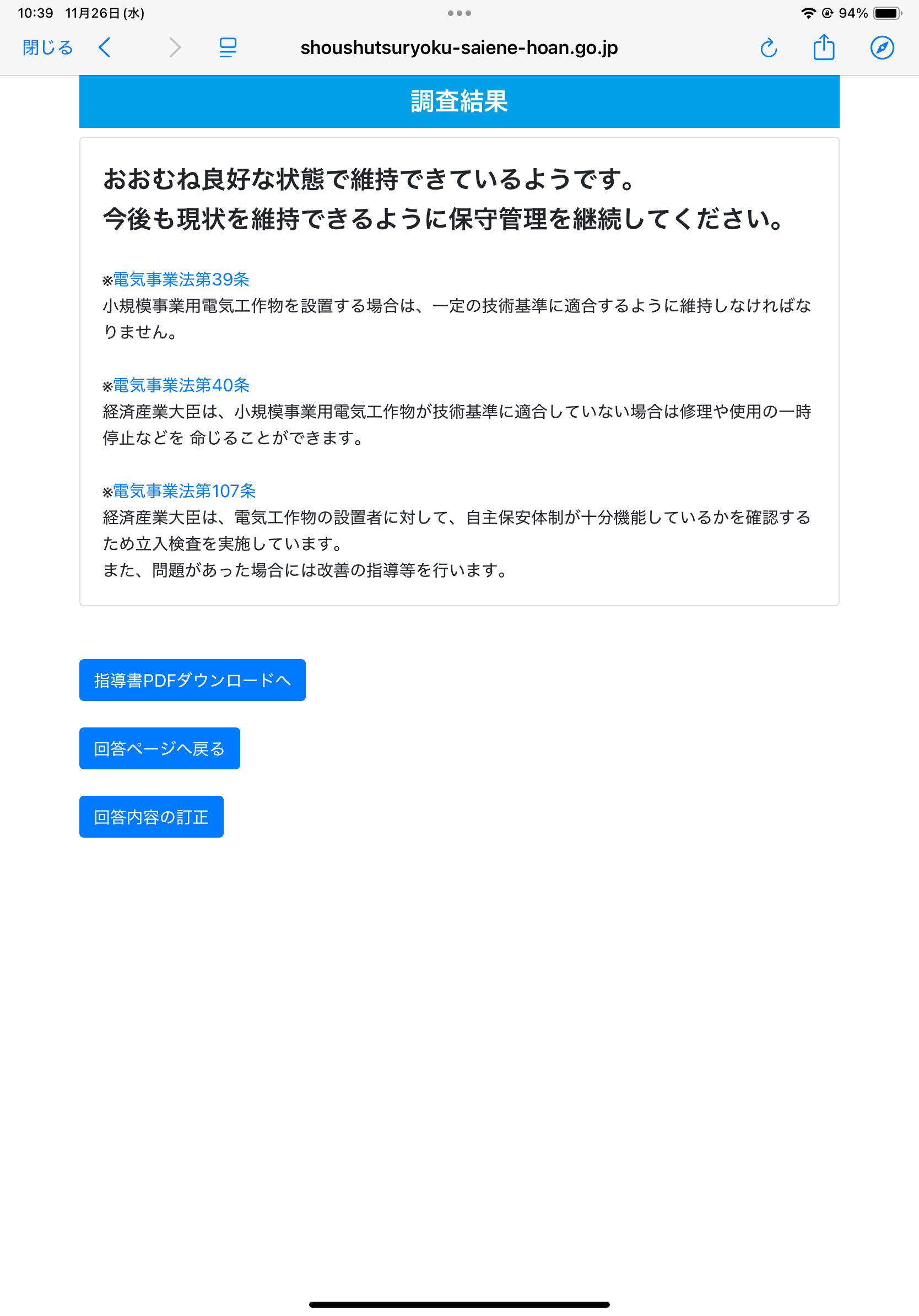
Task: Tap 回答内容の訂正 button
Action: (x=152, y=817)
